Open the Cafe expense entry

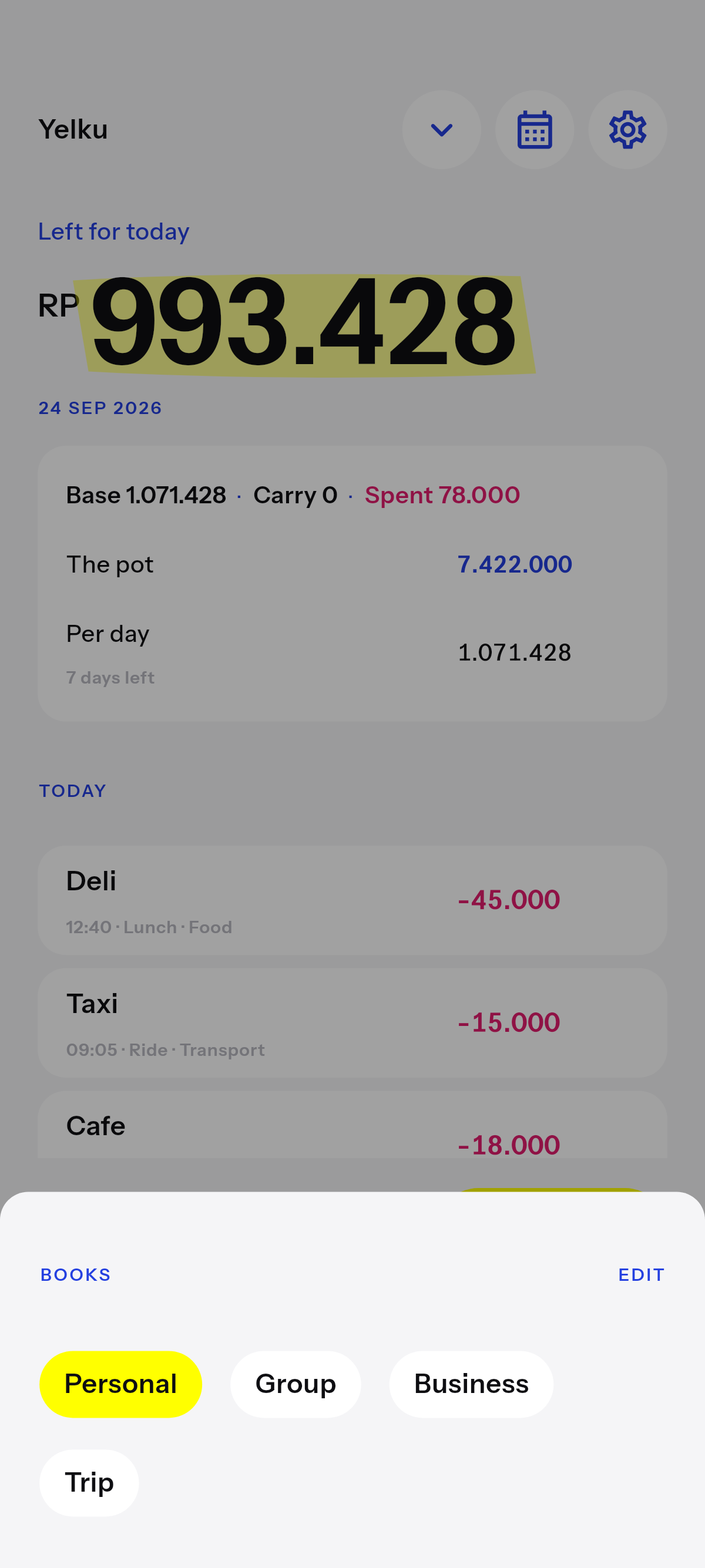coord(352,1125)
